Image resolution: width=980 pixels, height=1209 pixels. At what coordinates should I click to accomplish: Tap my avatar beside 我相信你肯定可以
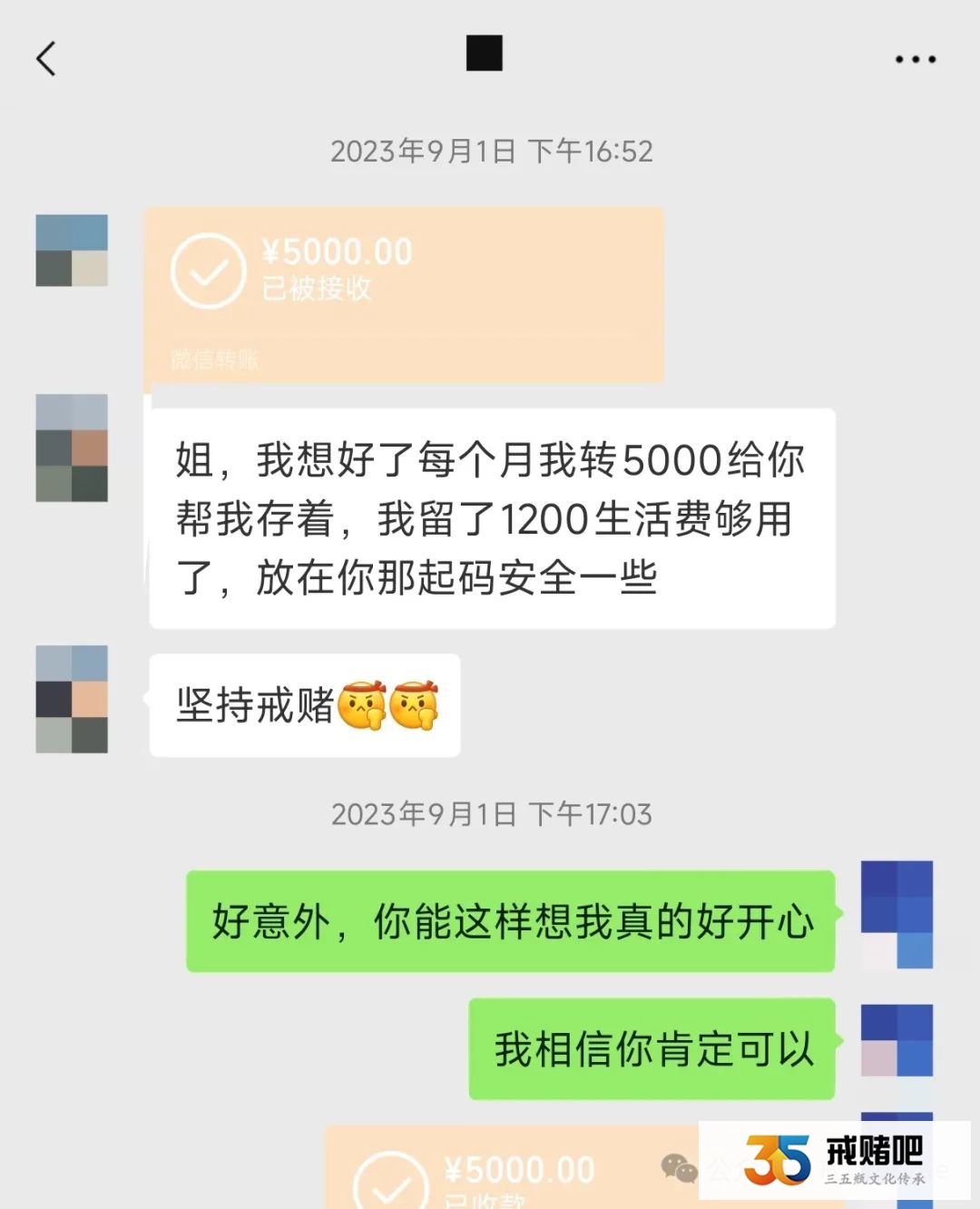coord(897,1040)
